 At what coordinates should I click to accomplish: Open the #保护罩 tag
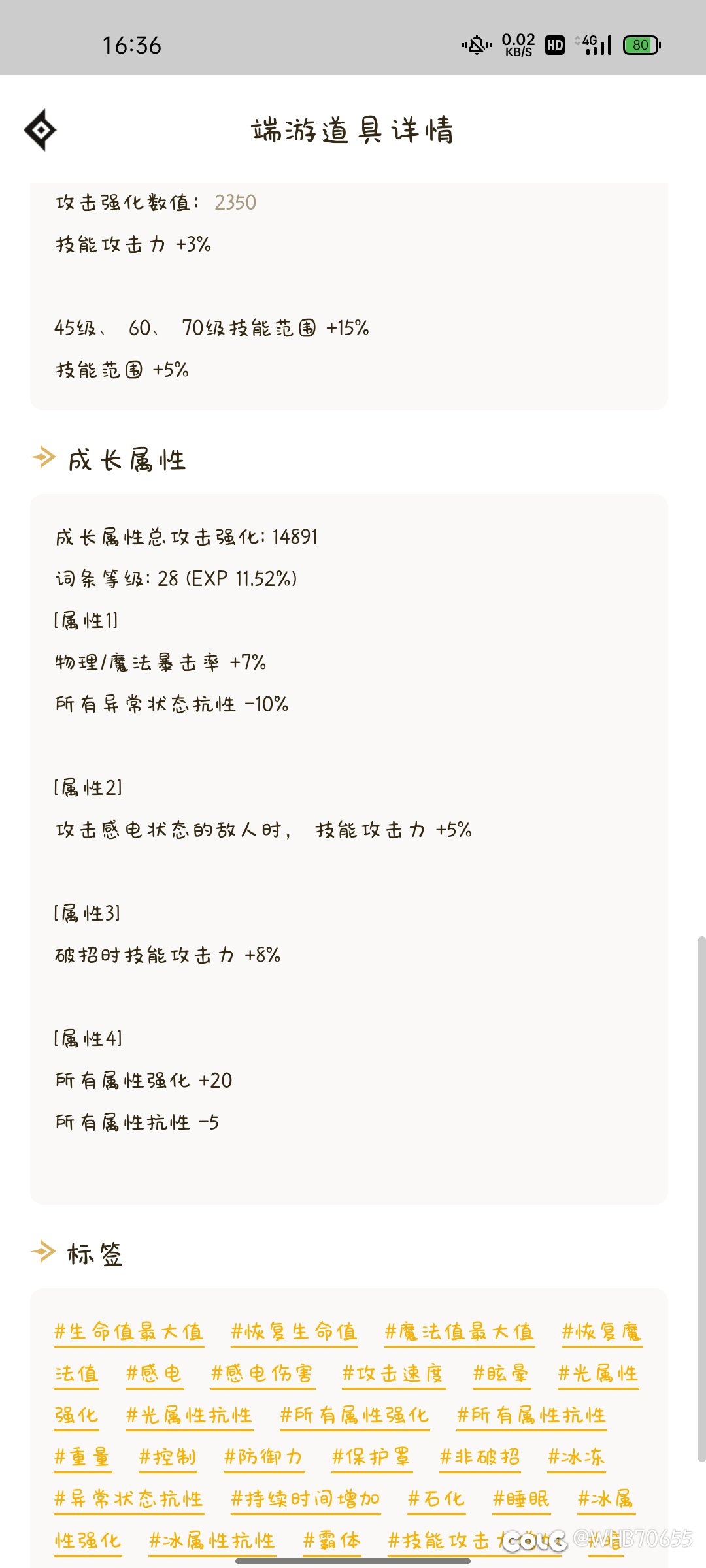click(x=372, y=1457)
